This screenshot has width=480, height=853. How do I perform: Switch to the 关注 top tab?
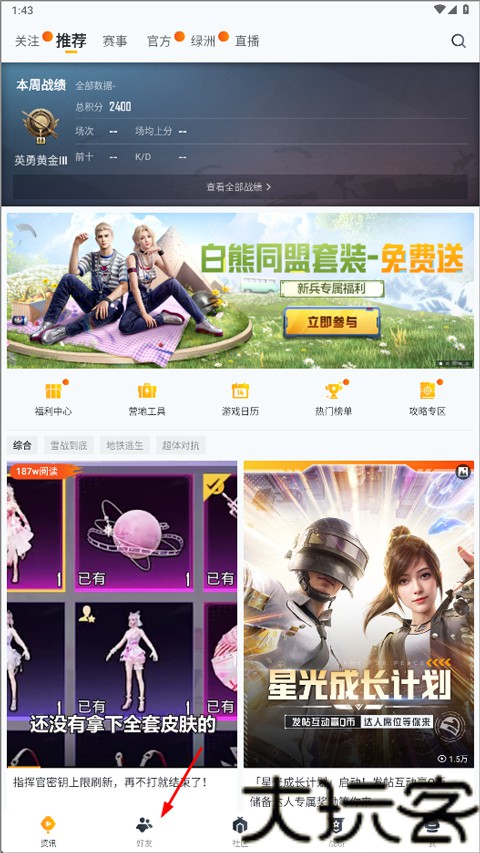tap(27, 41)
